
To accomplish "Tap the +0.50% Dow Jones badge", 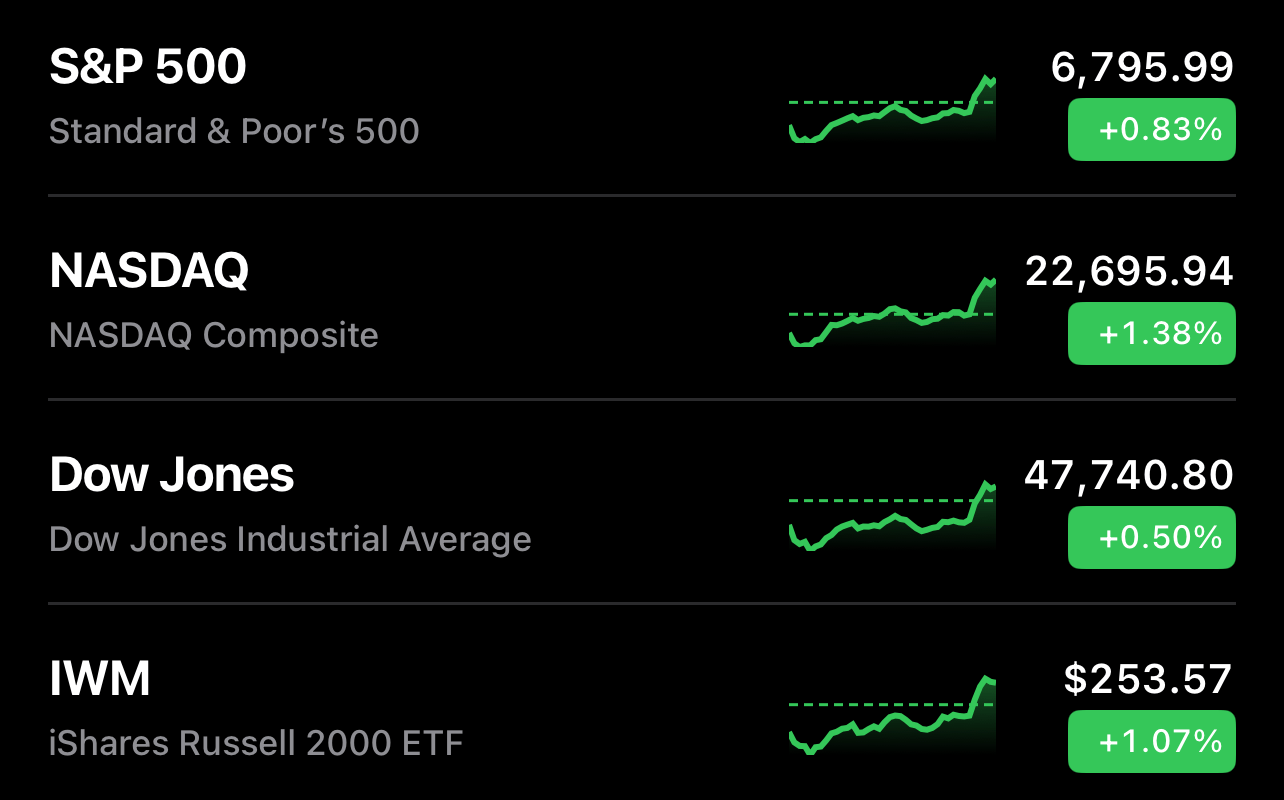I will coord(1151,538).
